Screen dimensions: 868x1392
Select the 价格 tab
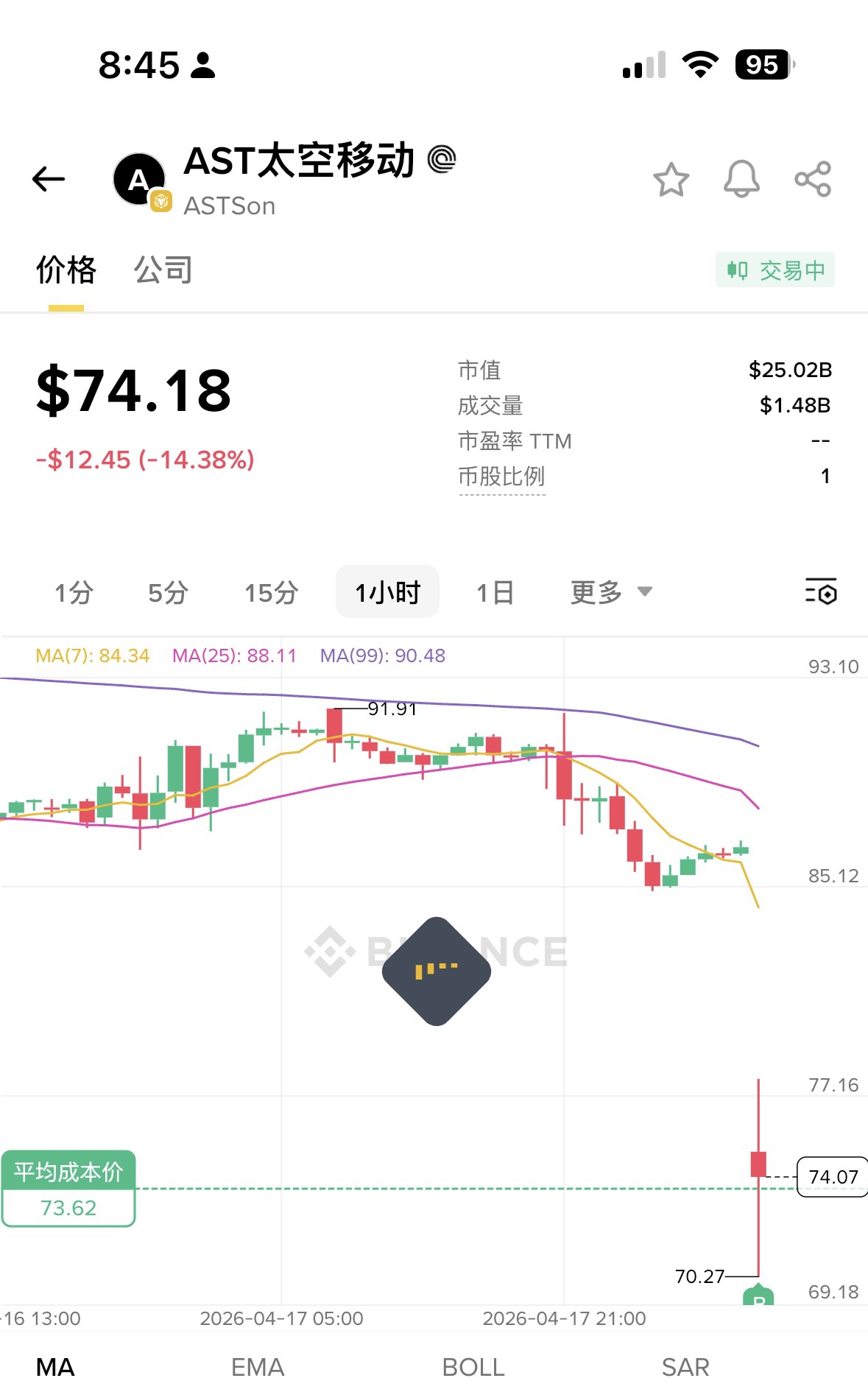[66, 270]
